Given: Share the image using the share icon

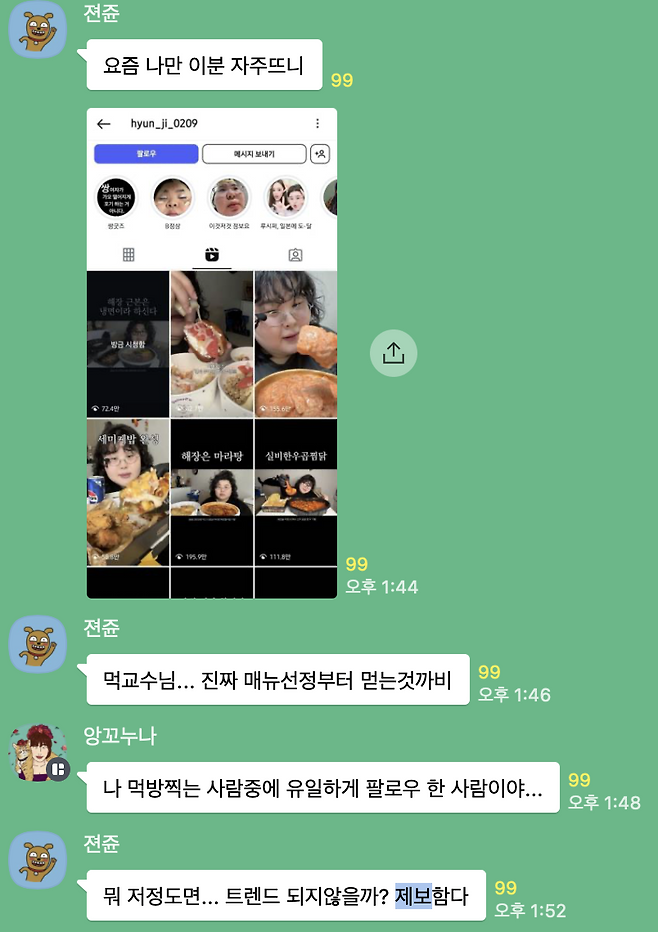Looking at the screenshot, I should tap(393, 353).
